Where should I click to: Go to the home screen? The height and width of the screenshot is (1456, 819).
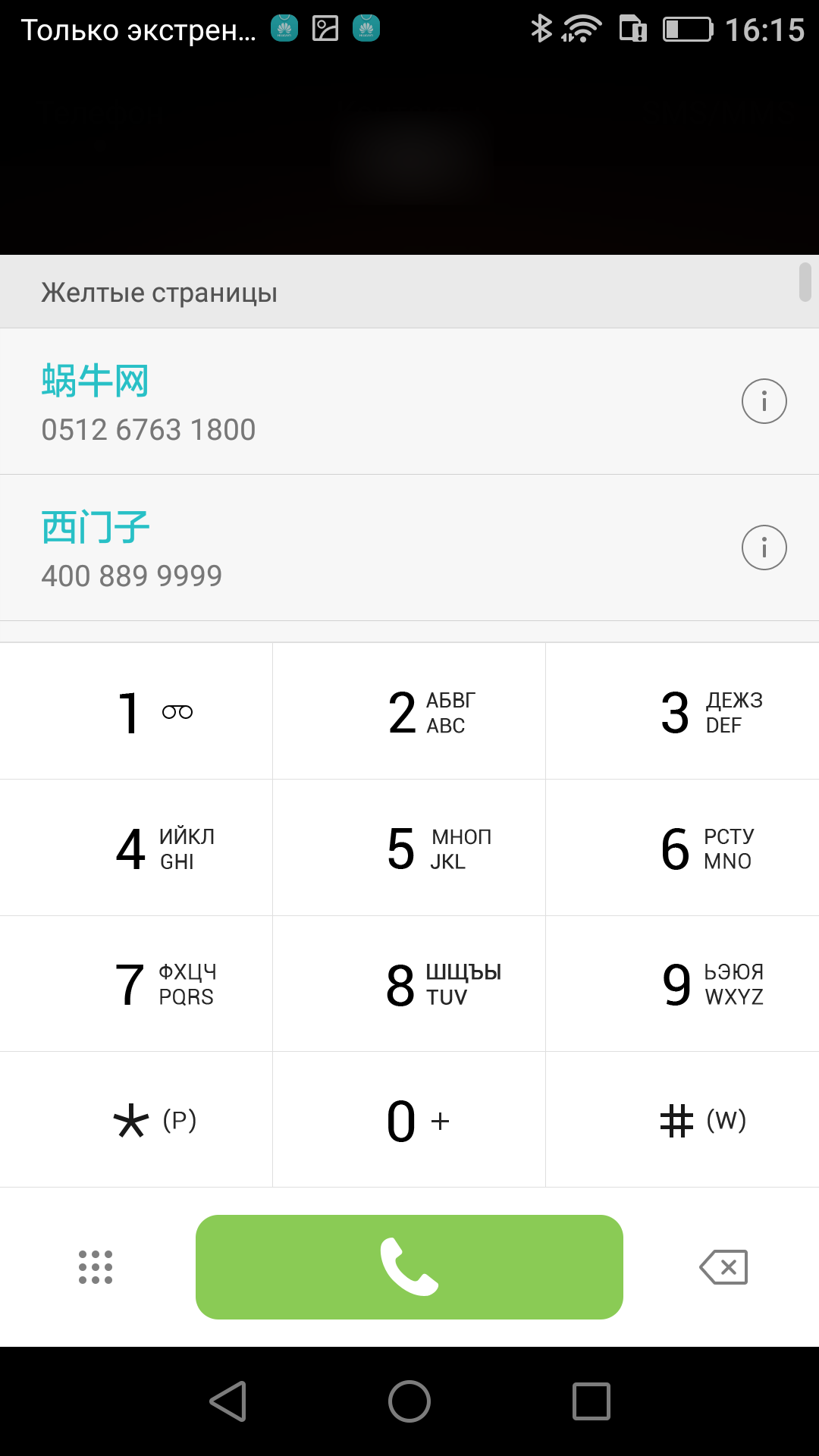click(409, 1401)
